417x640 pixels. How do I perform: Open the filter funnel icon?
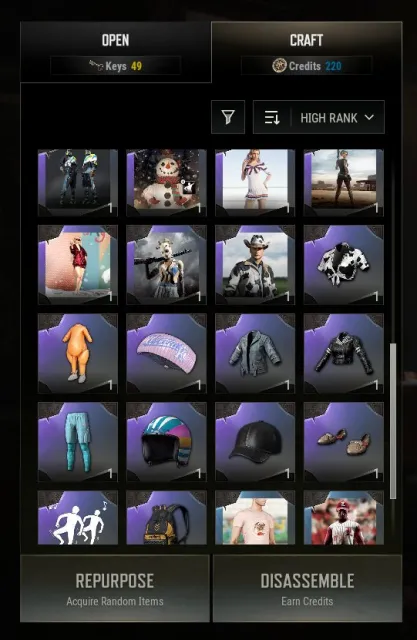pyautogui.click(x=228, y=117)
